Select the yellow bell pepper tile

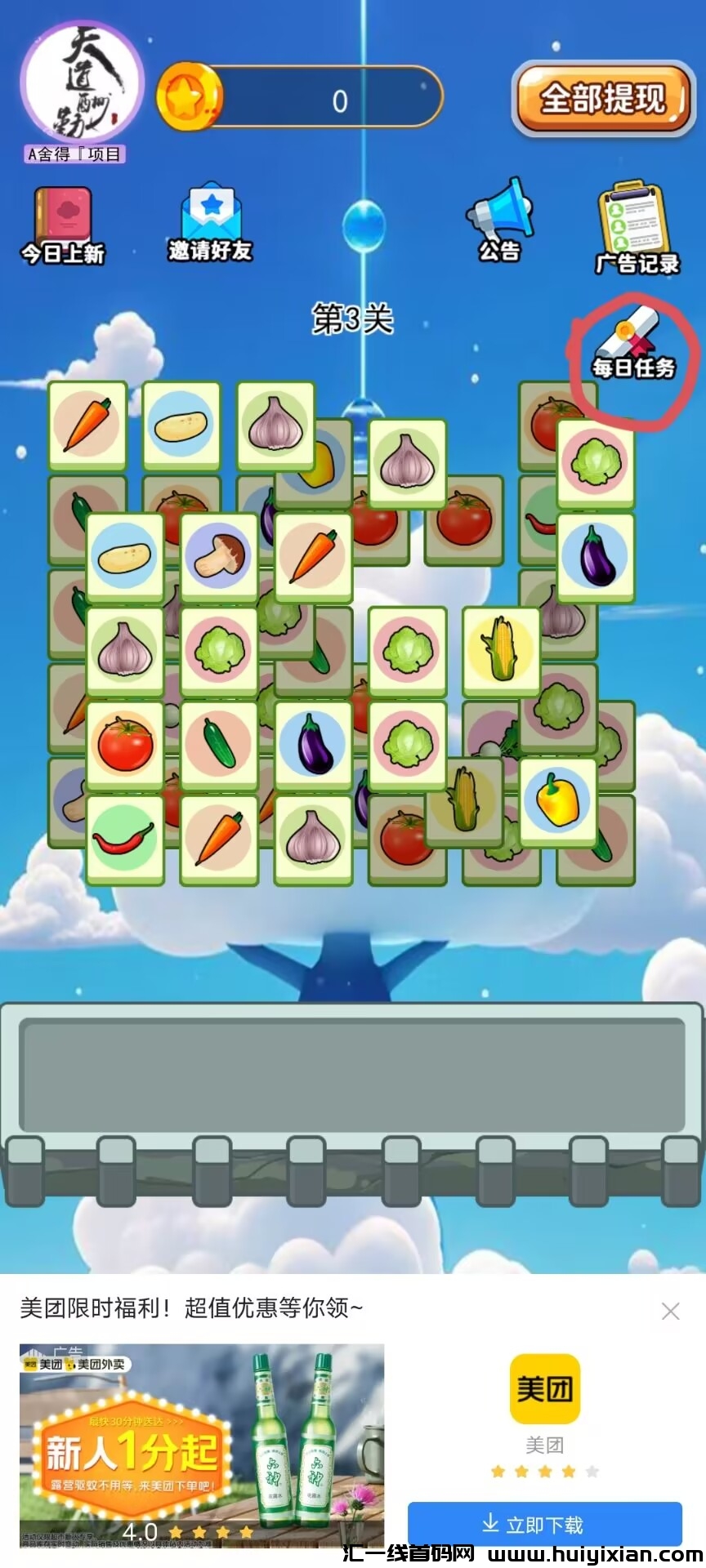click(558, 802)
